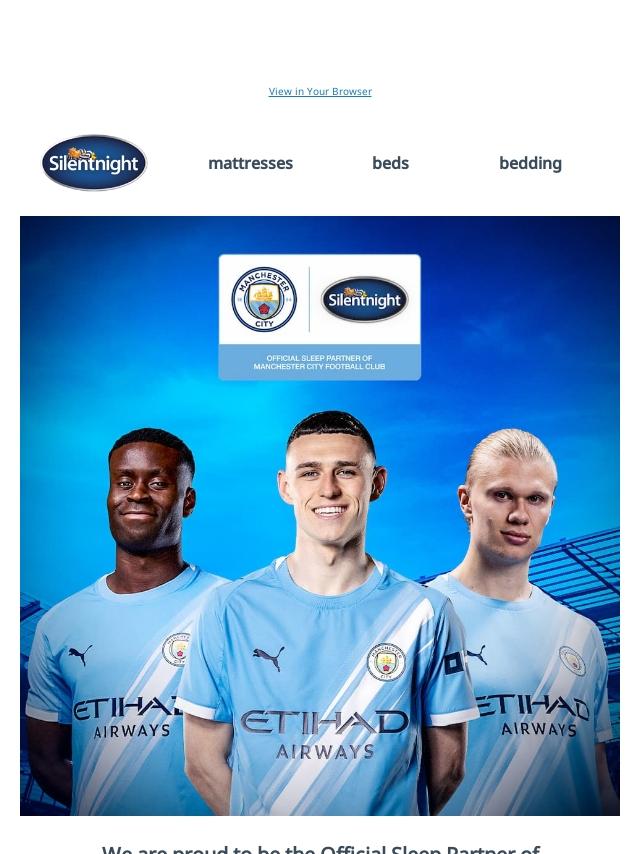Browse the bedding category
The width and height of the screenshot is (640, 854).
click(x=530, y=163)
